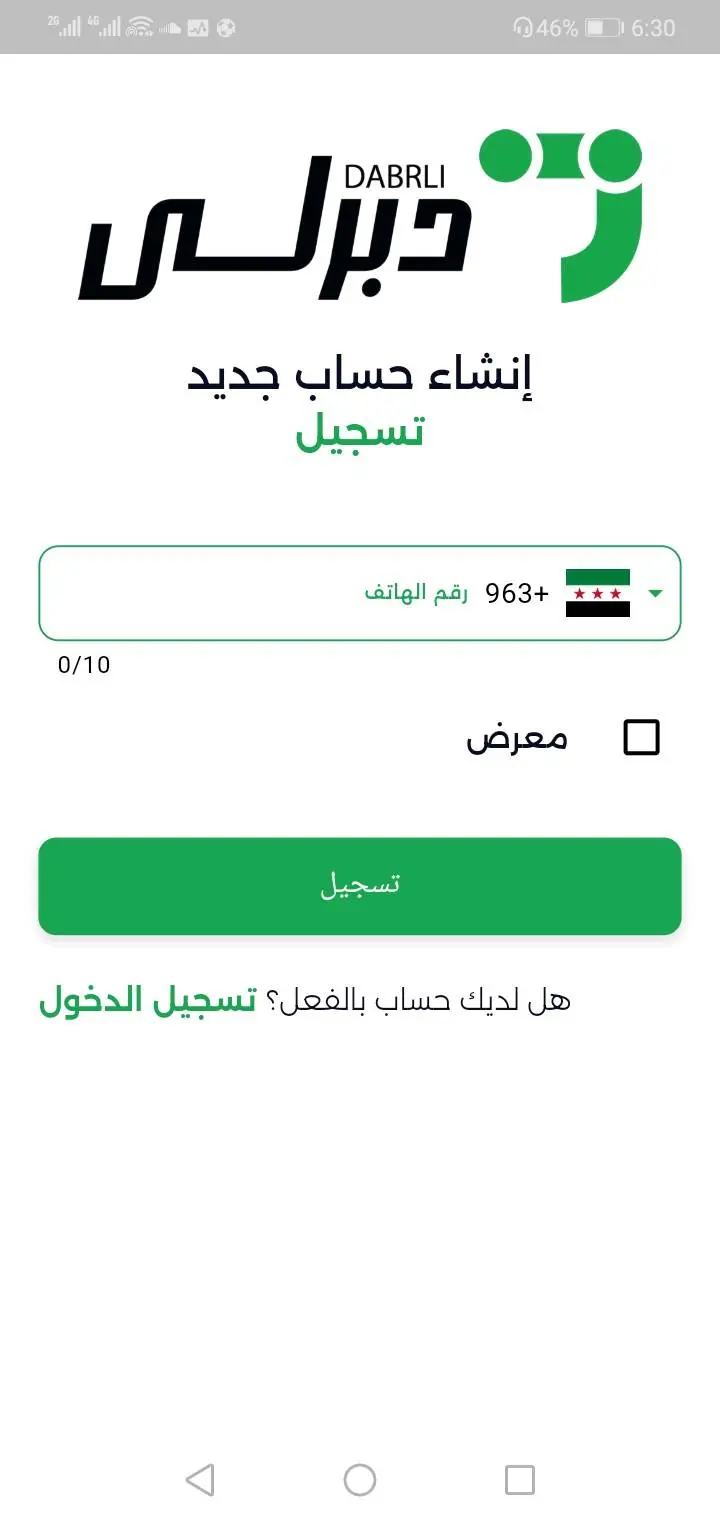The width and height of the screenshot is (720, 1520).
Task: Tap the green تسجيل register button
Action: [360, 886]
